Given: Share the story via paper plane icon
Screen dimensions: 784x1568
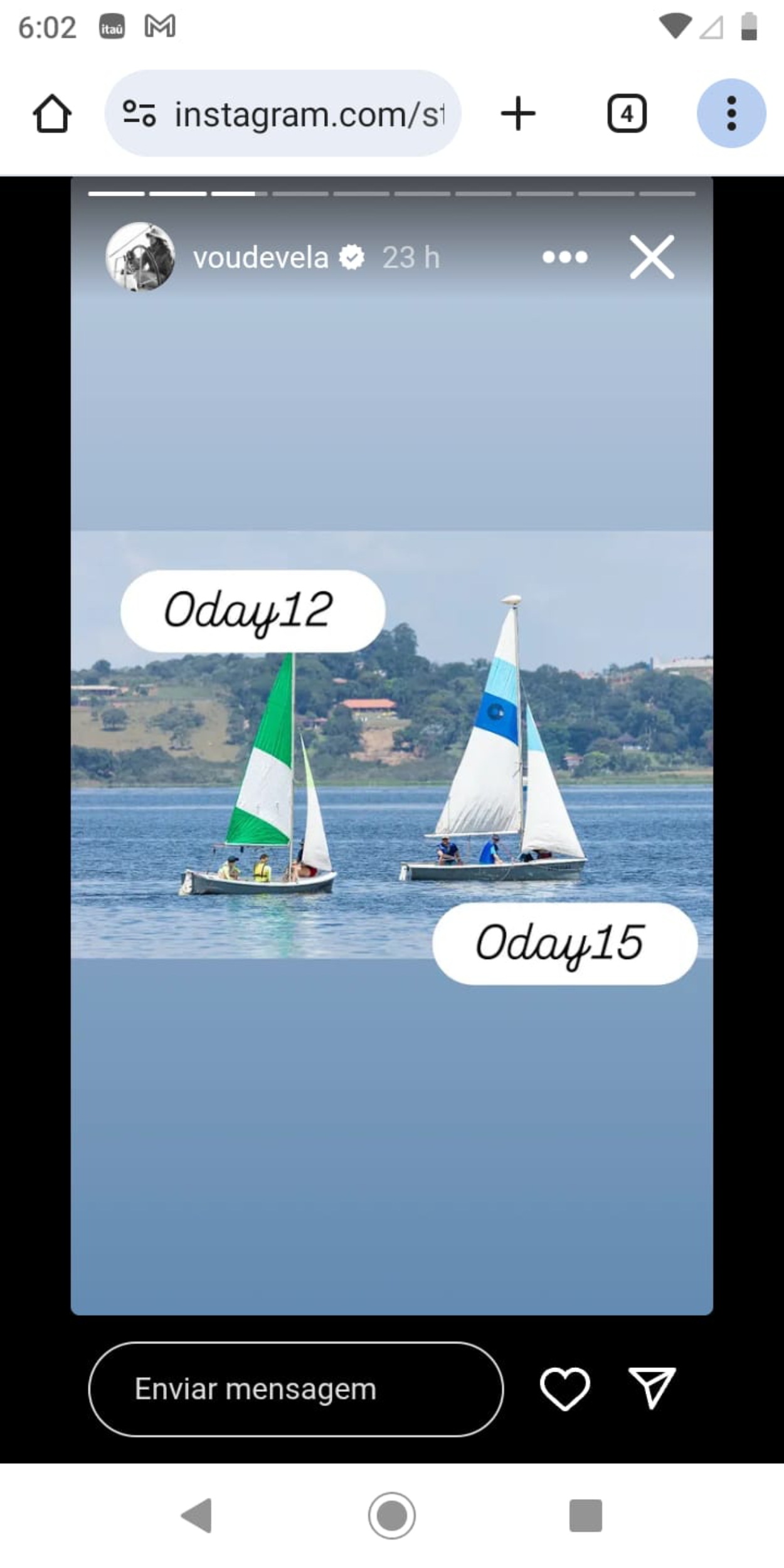Looking at the screenshot, I should coord(652,1388).
